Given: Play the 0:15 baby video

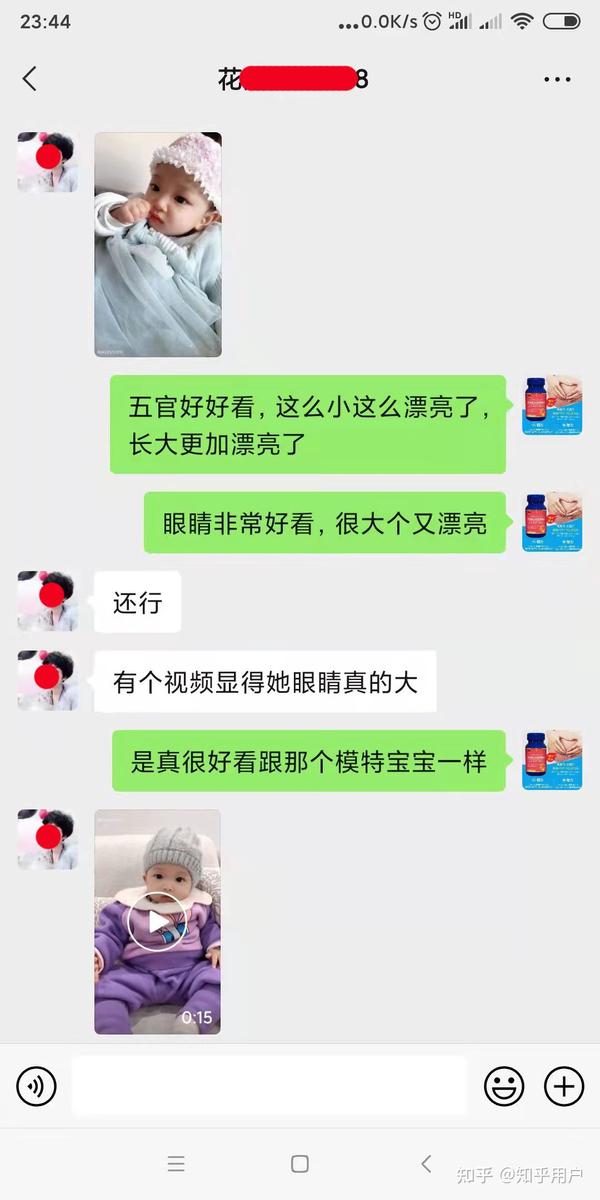Looking at the screenshot, I should tap(157, 922).
